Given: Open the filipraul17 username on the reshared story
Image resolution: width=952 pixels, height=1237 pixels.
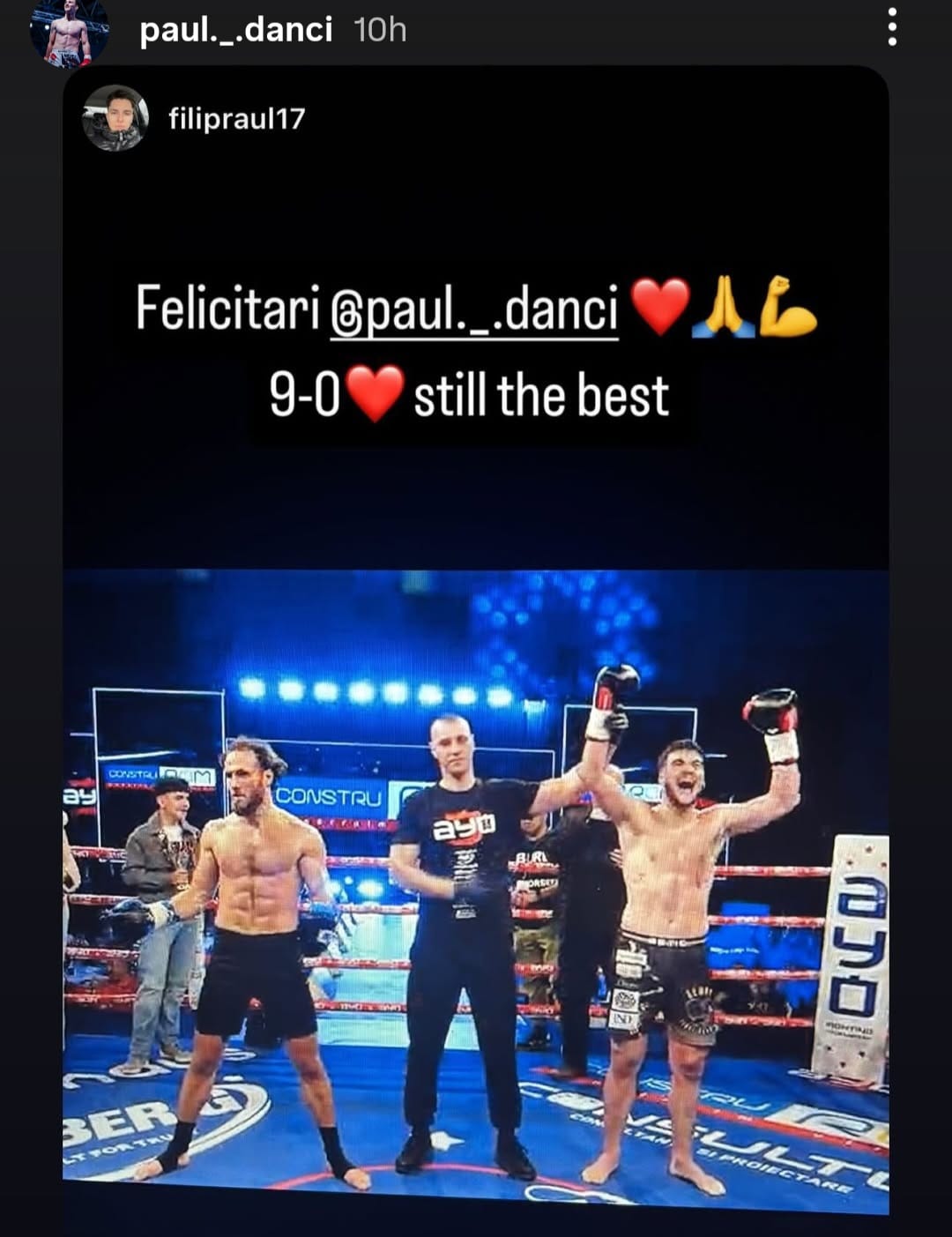Looking at the screenshot, I should [236, 118].
